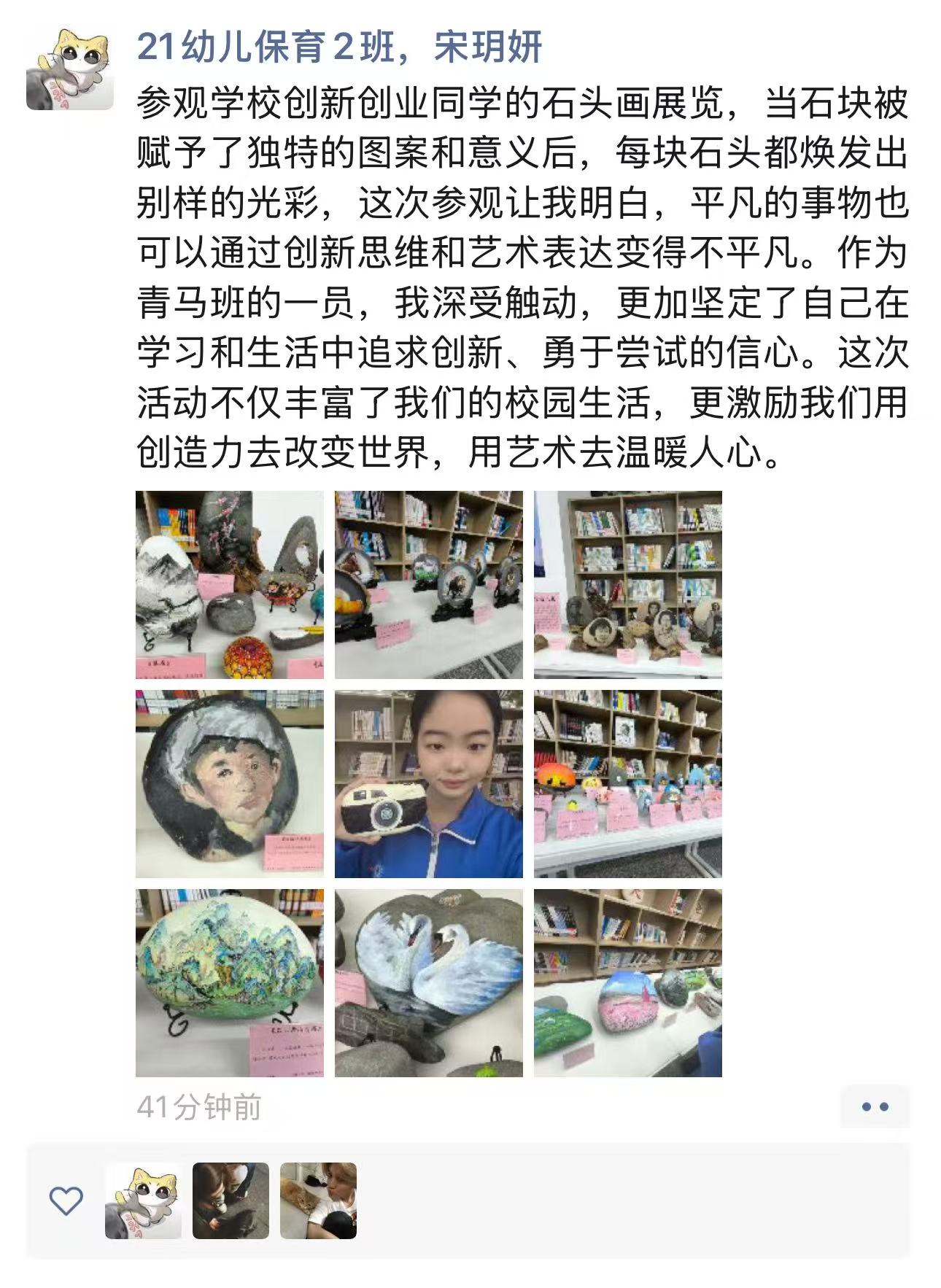The width and height of the screenshot is (941, 1288).
Task: Open the green landscape stone photo
Action: [x=230, y=983]
